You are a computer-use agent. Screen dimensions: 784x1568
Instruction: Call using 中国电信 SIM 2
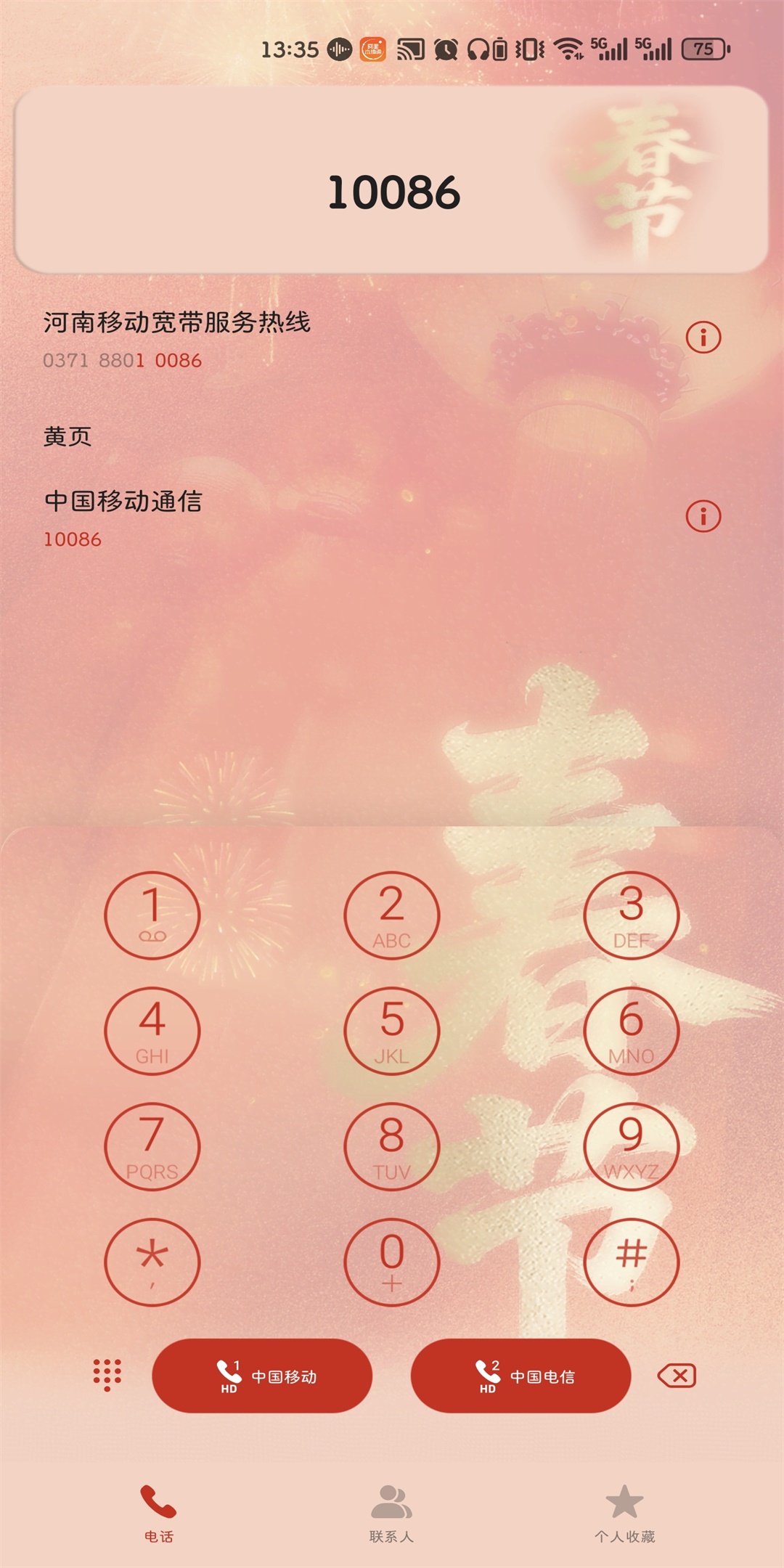[520, 1376]
